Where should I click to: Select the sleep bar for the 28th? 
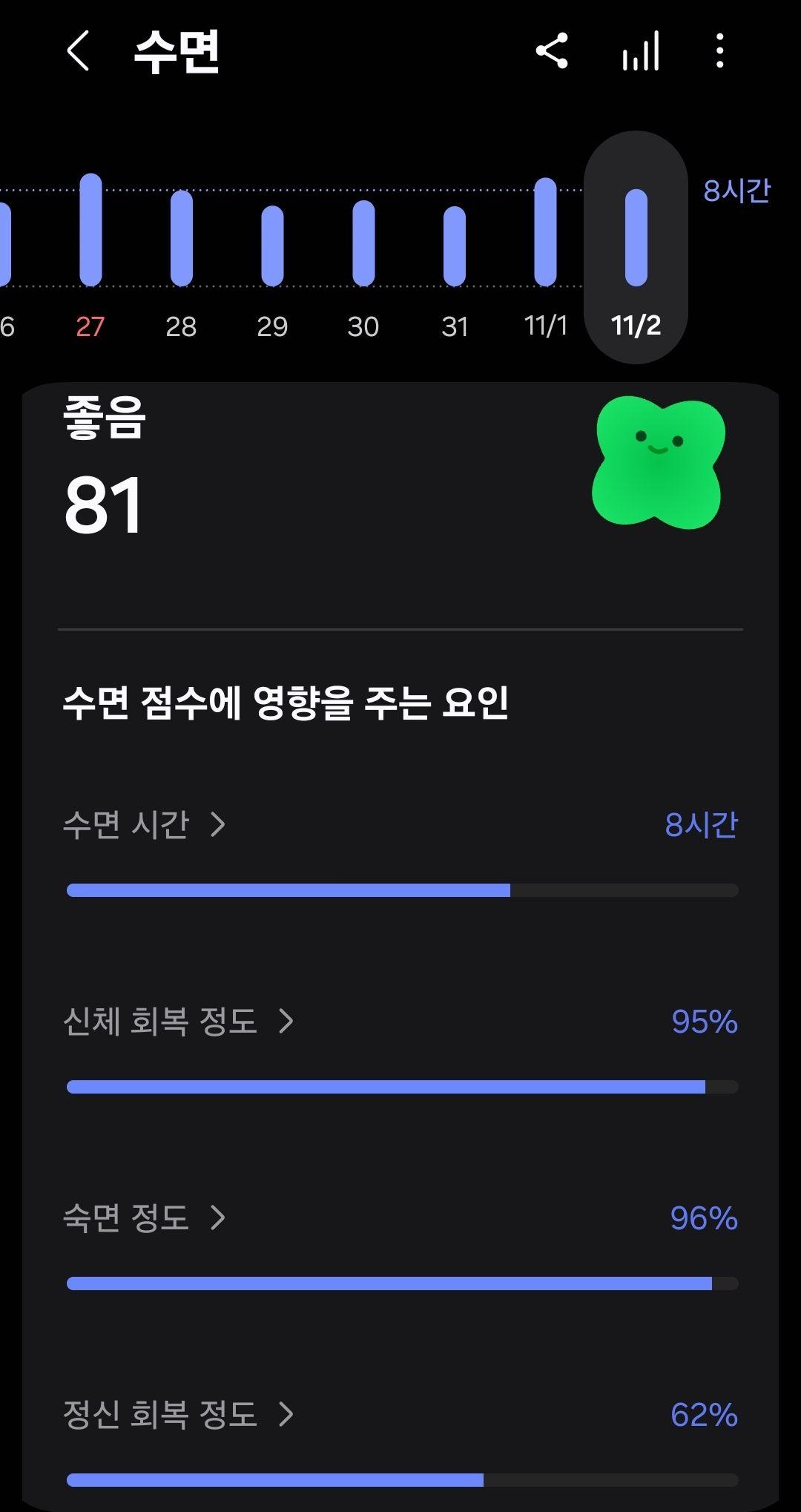182,237
